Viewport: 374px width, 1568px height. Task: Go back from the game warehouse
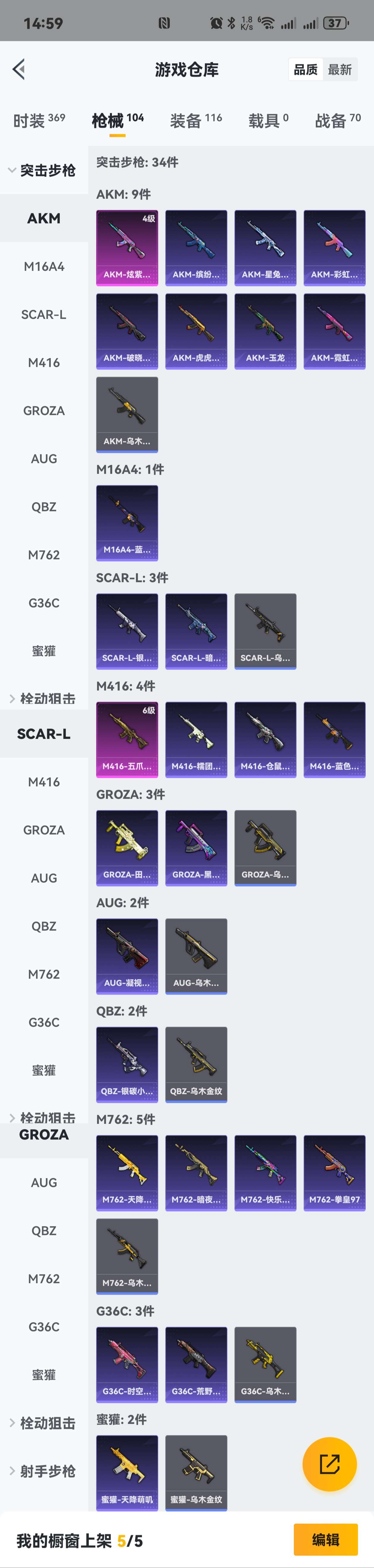[19, 69]
